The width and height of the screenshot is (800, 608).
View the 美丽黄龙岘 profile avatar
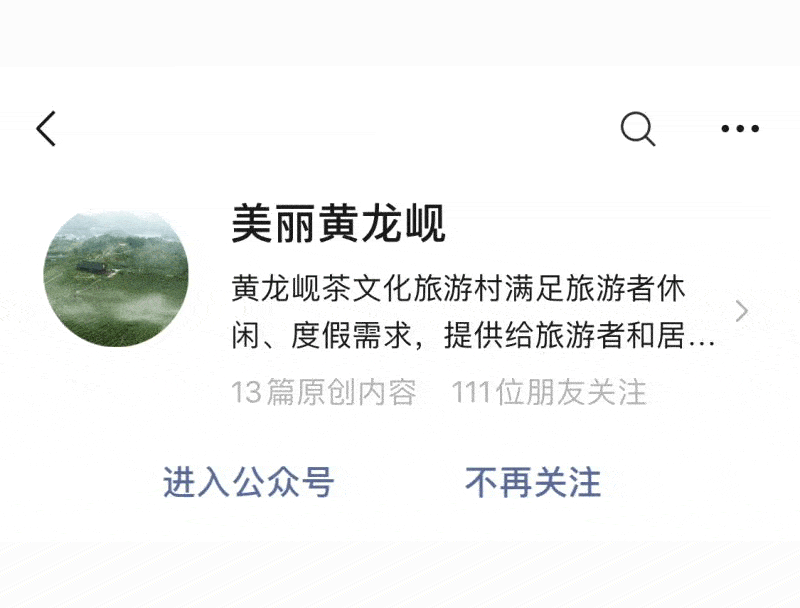tap(116, 279)
